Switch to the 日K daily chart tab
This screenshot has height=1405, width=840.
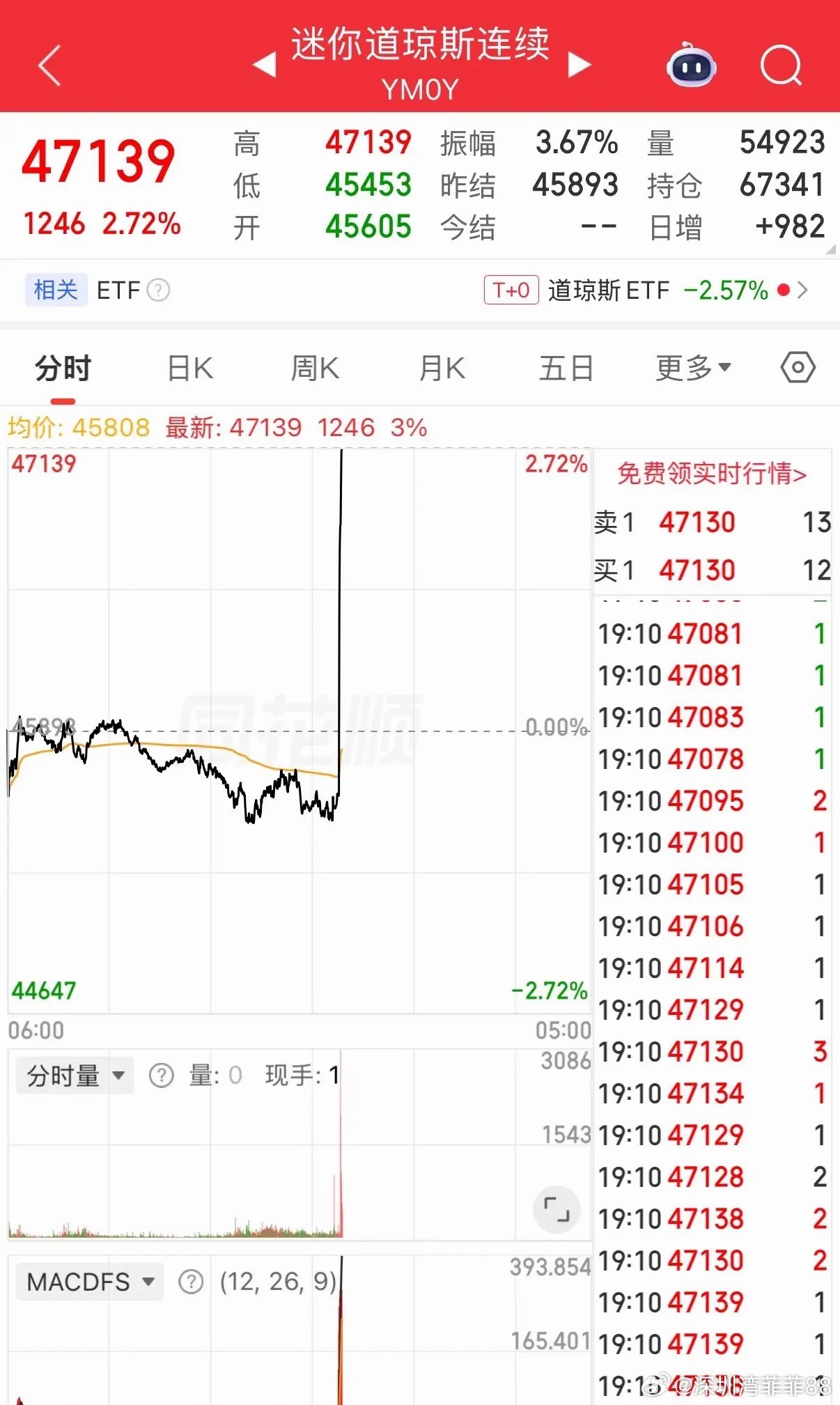tap(188, 367)
